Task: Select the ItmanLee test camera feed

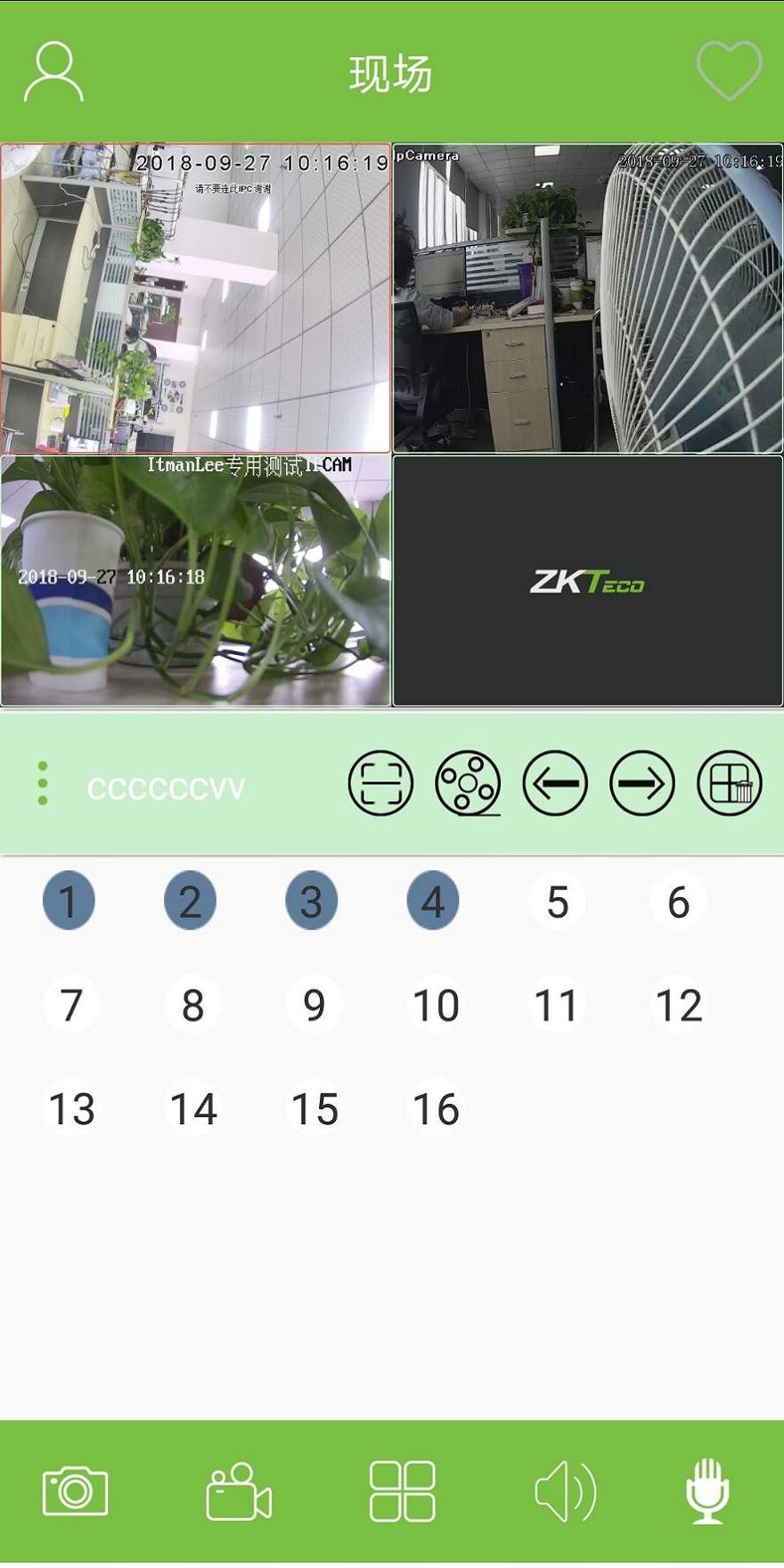Action: 196,581
